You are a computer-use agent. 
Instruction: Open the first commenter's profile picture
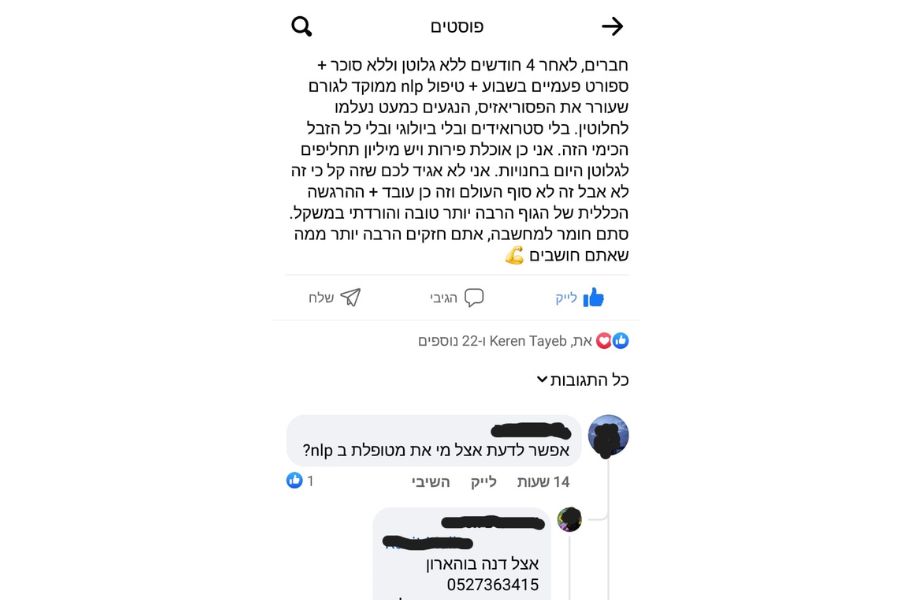[x=608, y=437]
